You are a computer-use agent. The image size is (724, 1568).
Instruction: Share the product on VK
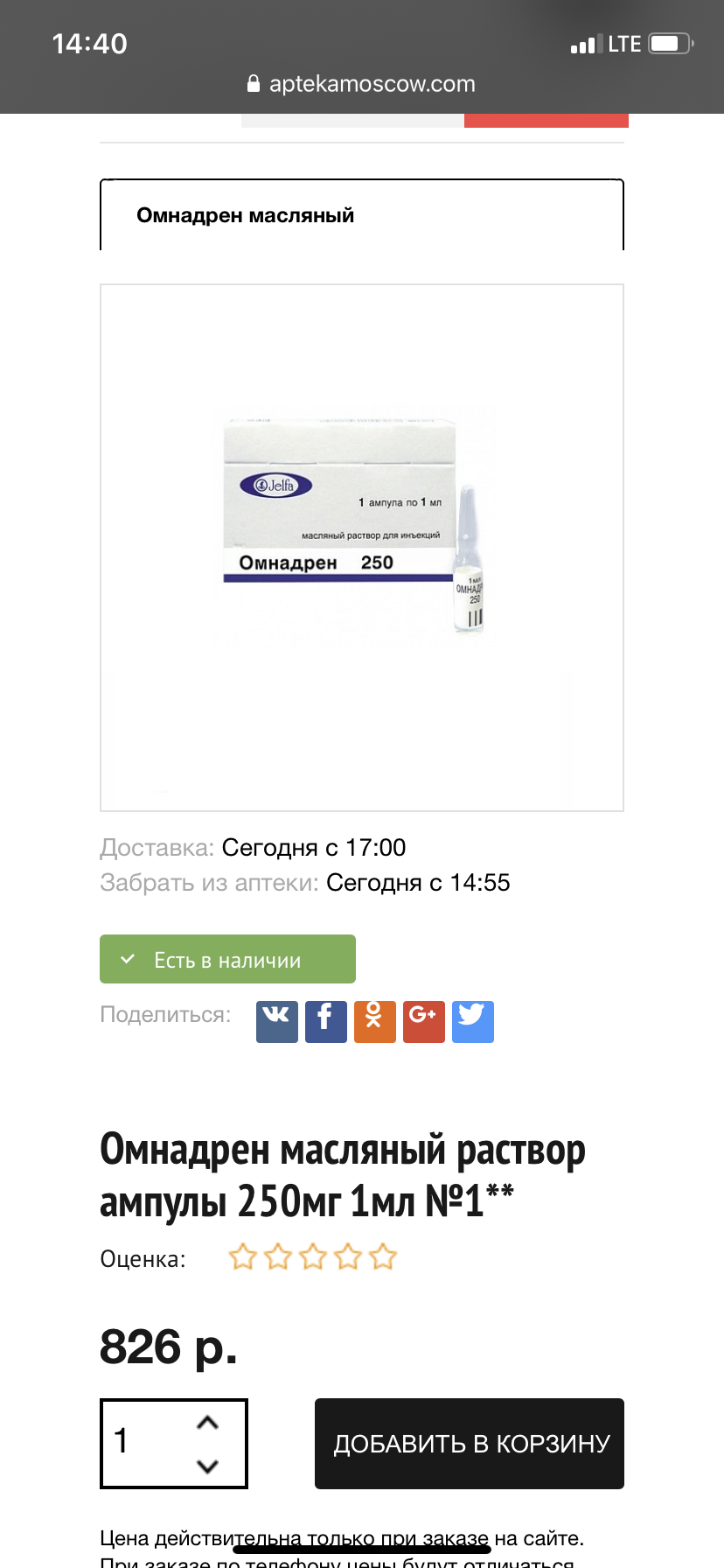[276, 1021]
